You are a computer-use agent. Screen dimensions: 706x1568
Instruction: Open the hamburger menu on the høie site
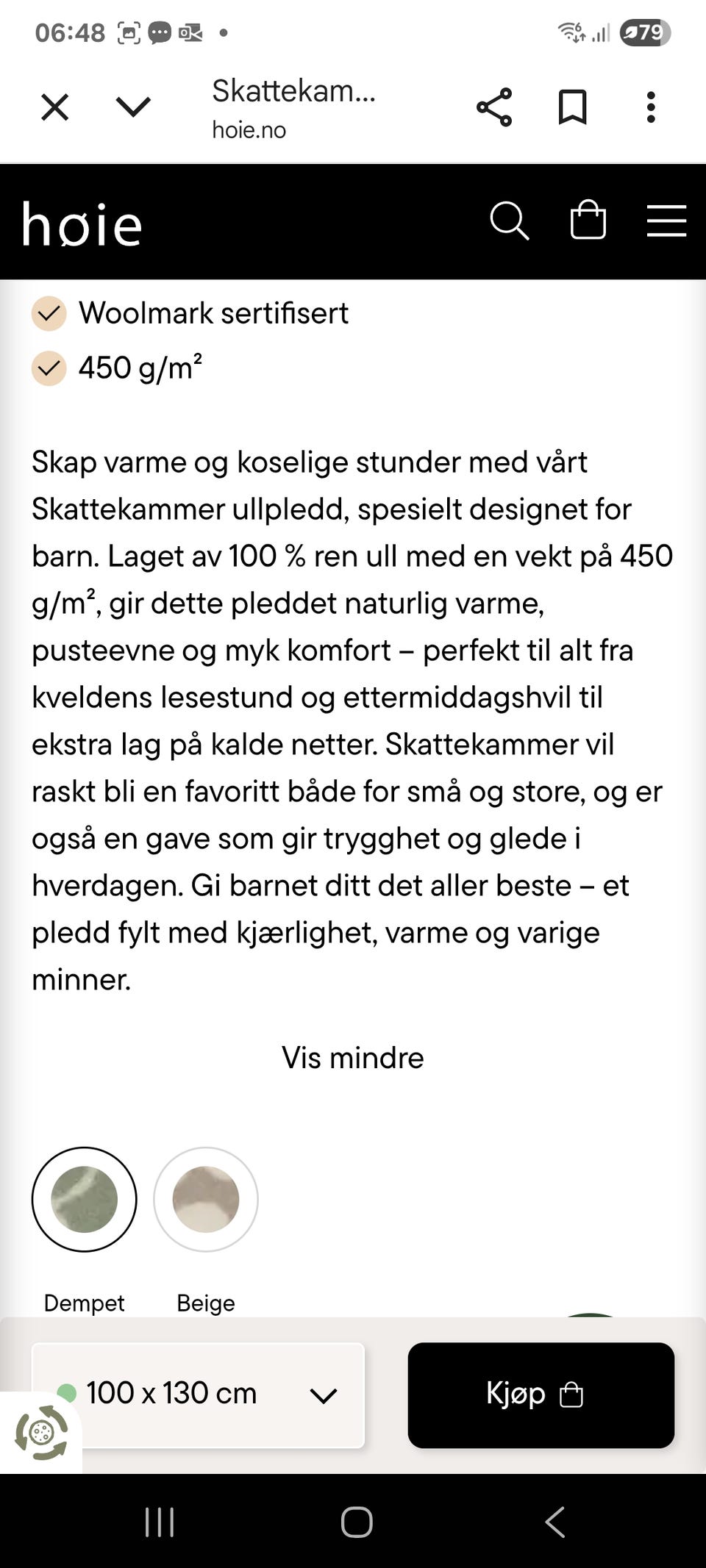666,221
